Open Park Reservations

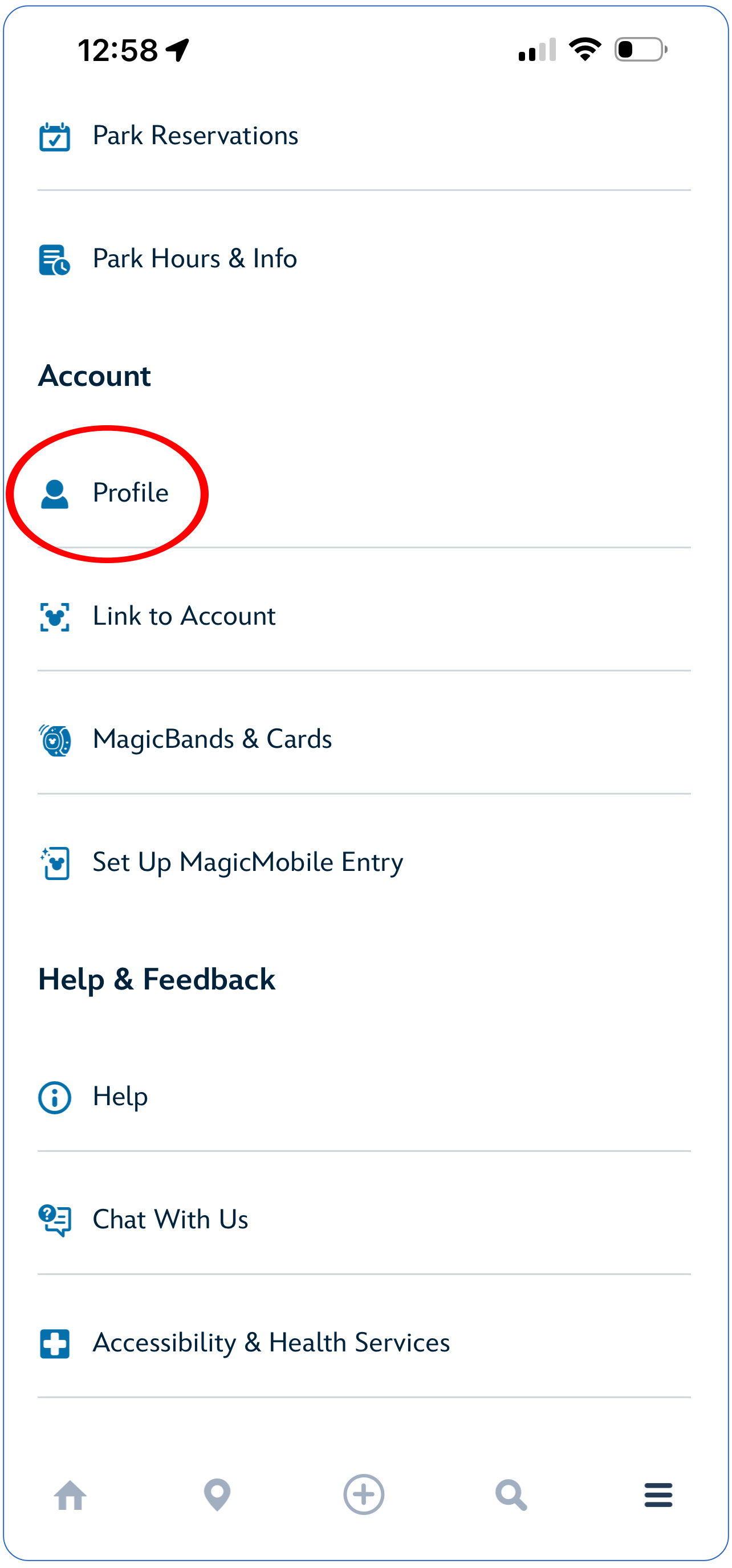pyautogui.click(x=195, y=136)
